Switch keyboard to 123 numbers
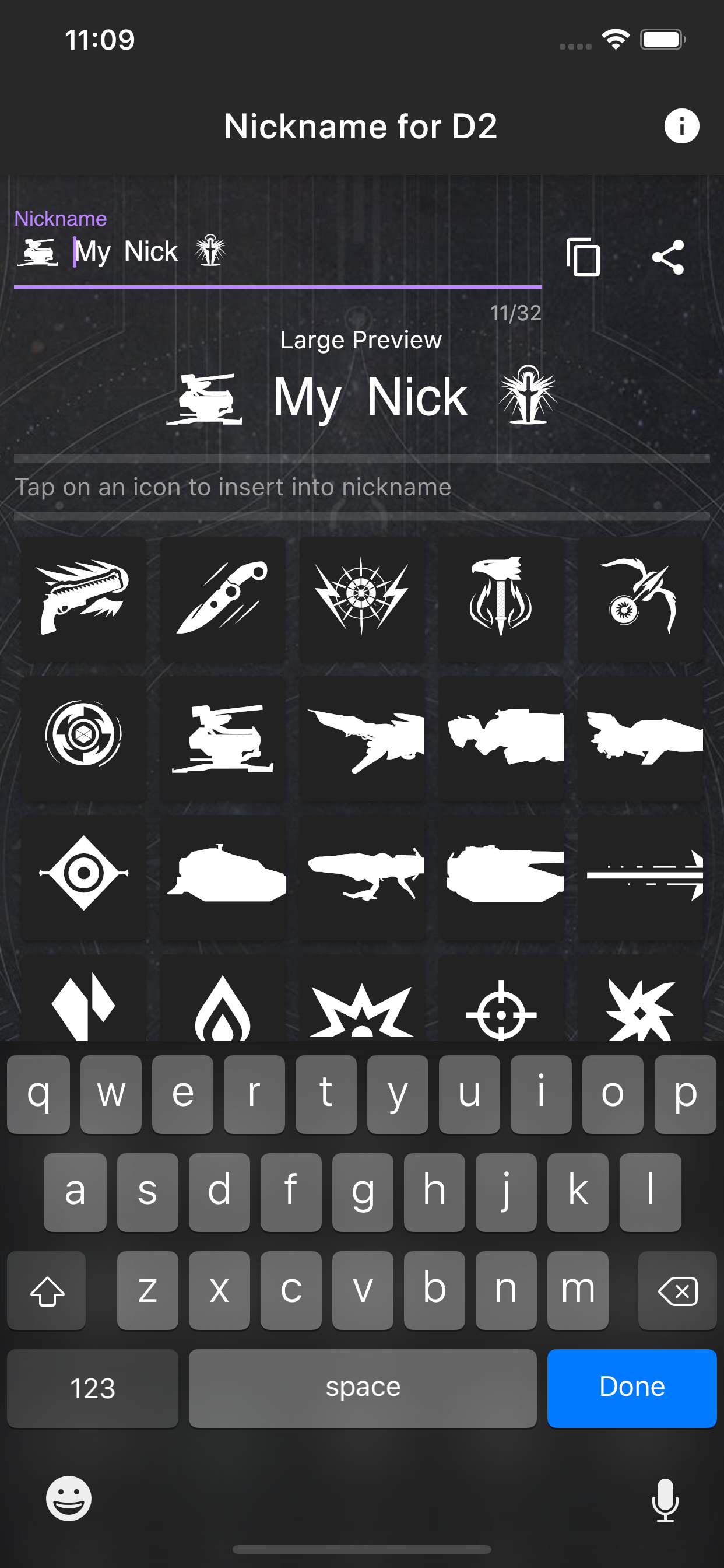The height and width of the screenshot is (1568, 724). tap(93, 1388)
